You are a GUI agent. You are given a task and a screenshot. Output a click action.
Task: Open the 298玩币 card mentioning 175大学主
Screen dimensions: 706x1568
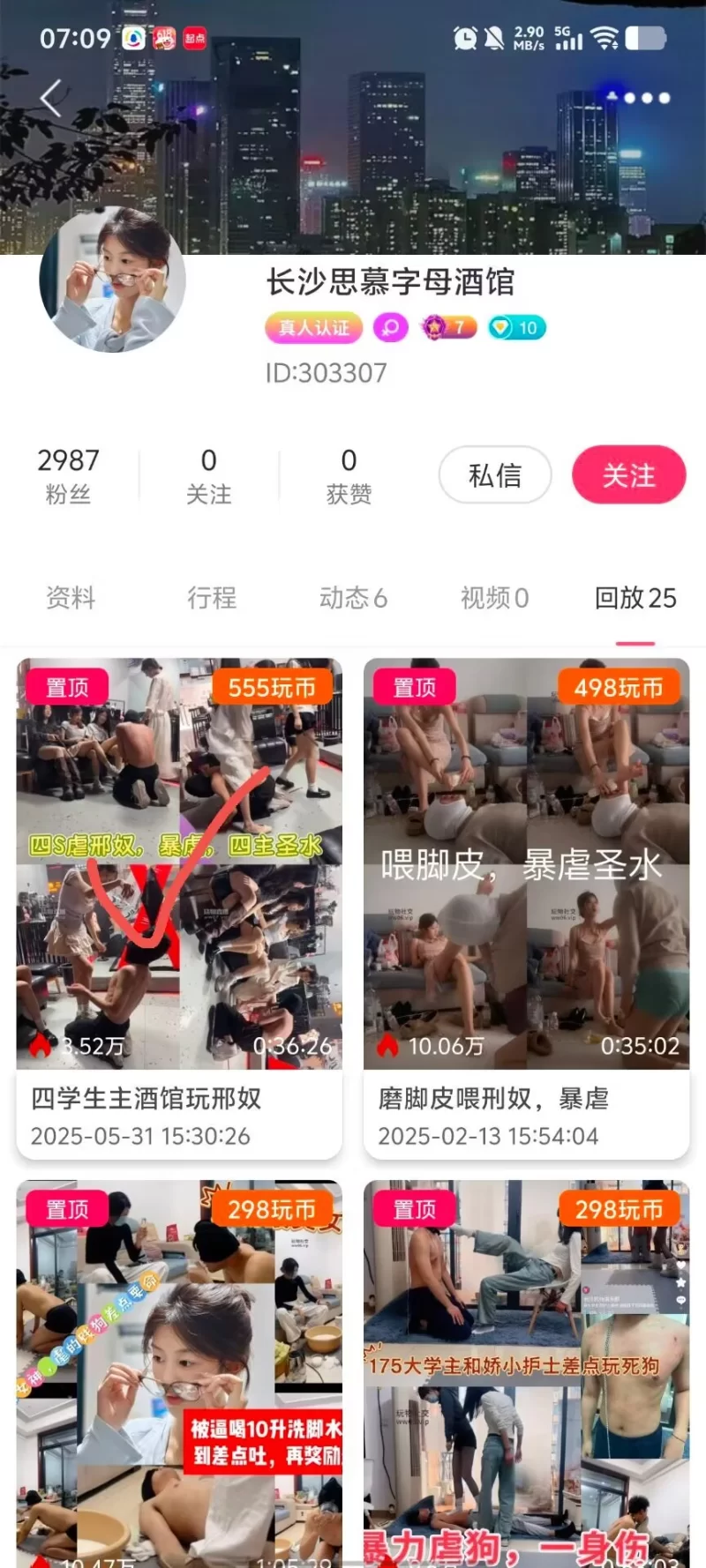(x=526, y=1376)
